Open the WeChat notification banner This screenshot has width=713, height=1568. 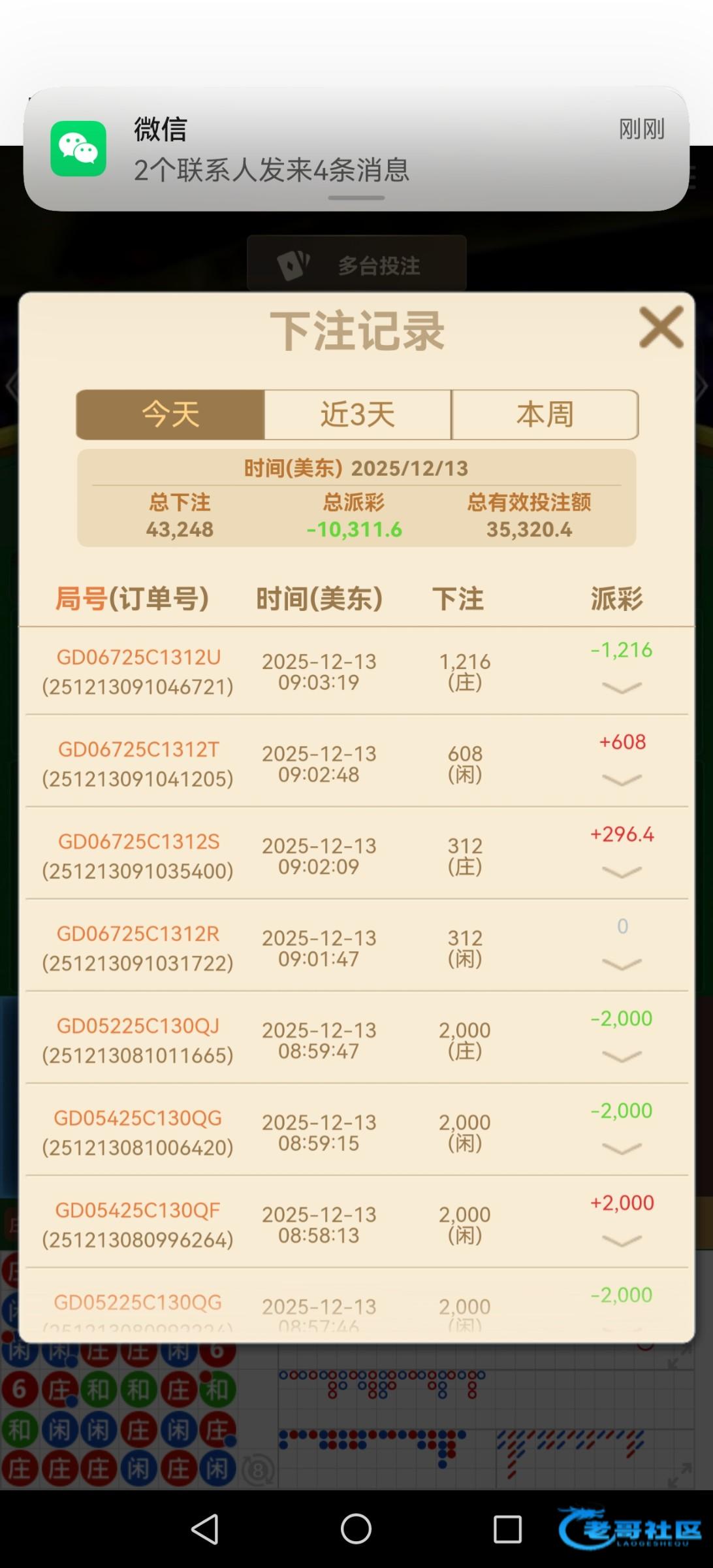coord(356,149)
